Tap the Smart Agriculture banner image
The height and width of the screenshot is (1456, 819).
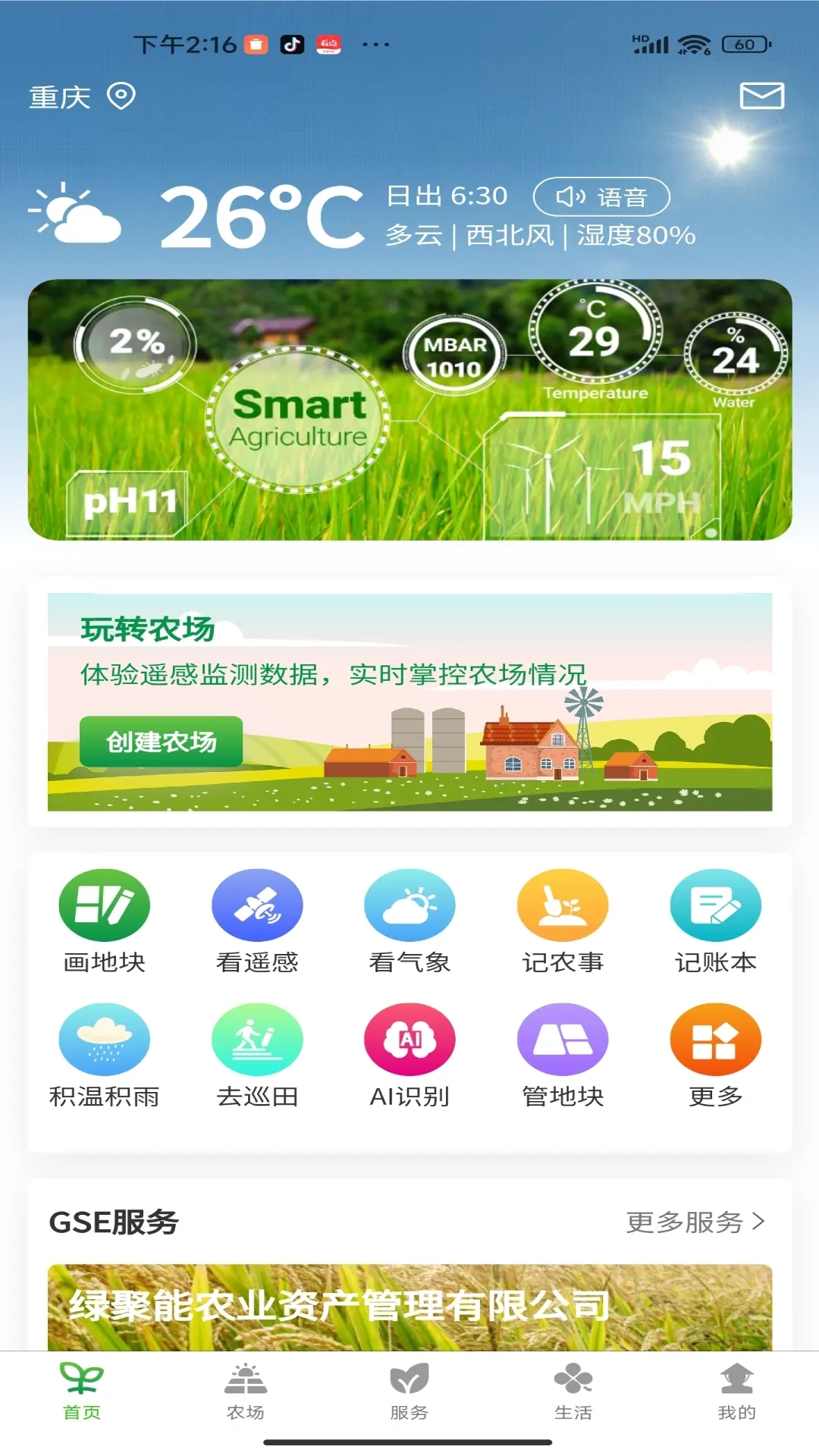click(x=409, y=409)
